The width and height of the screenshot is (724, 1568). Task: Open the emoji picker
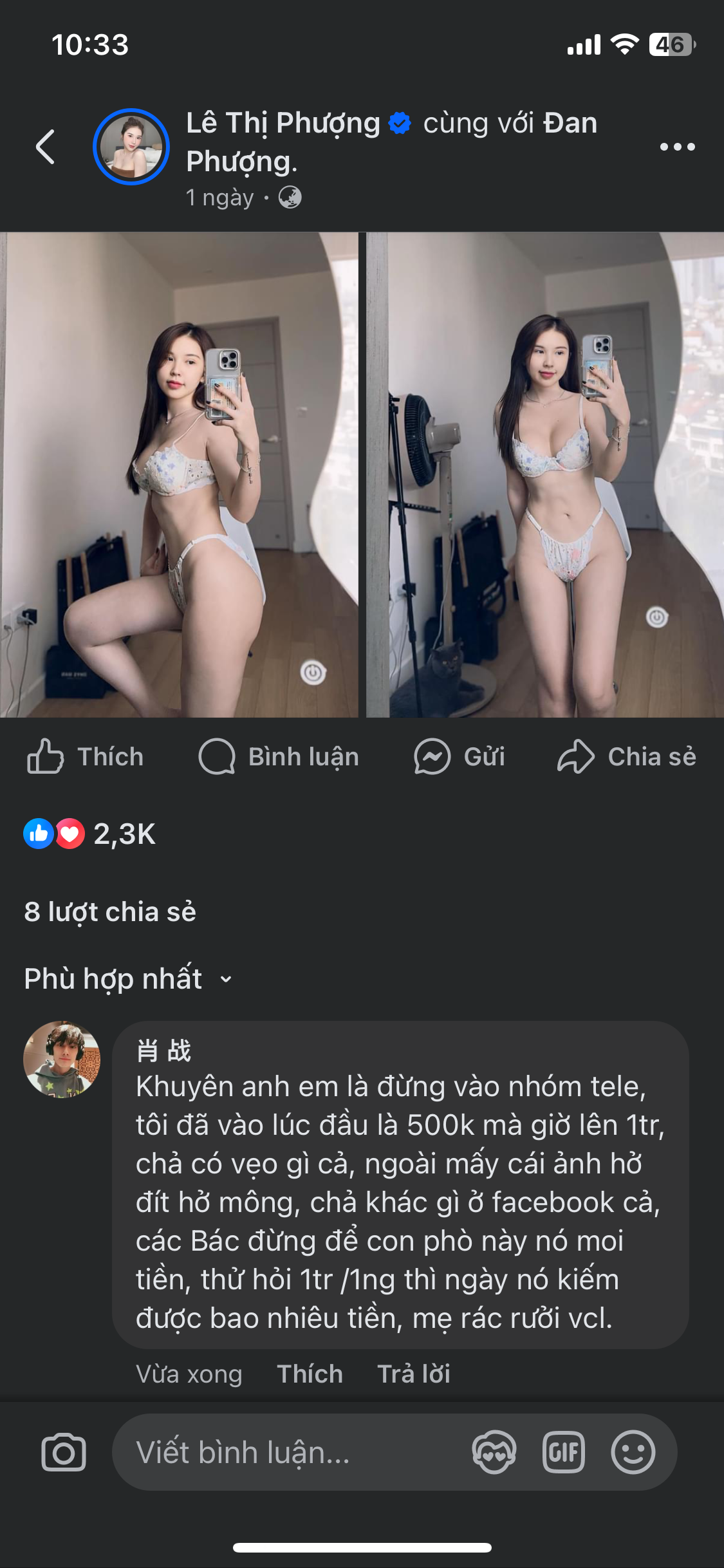633,1453
